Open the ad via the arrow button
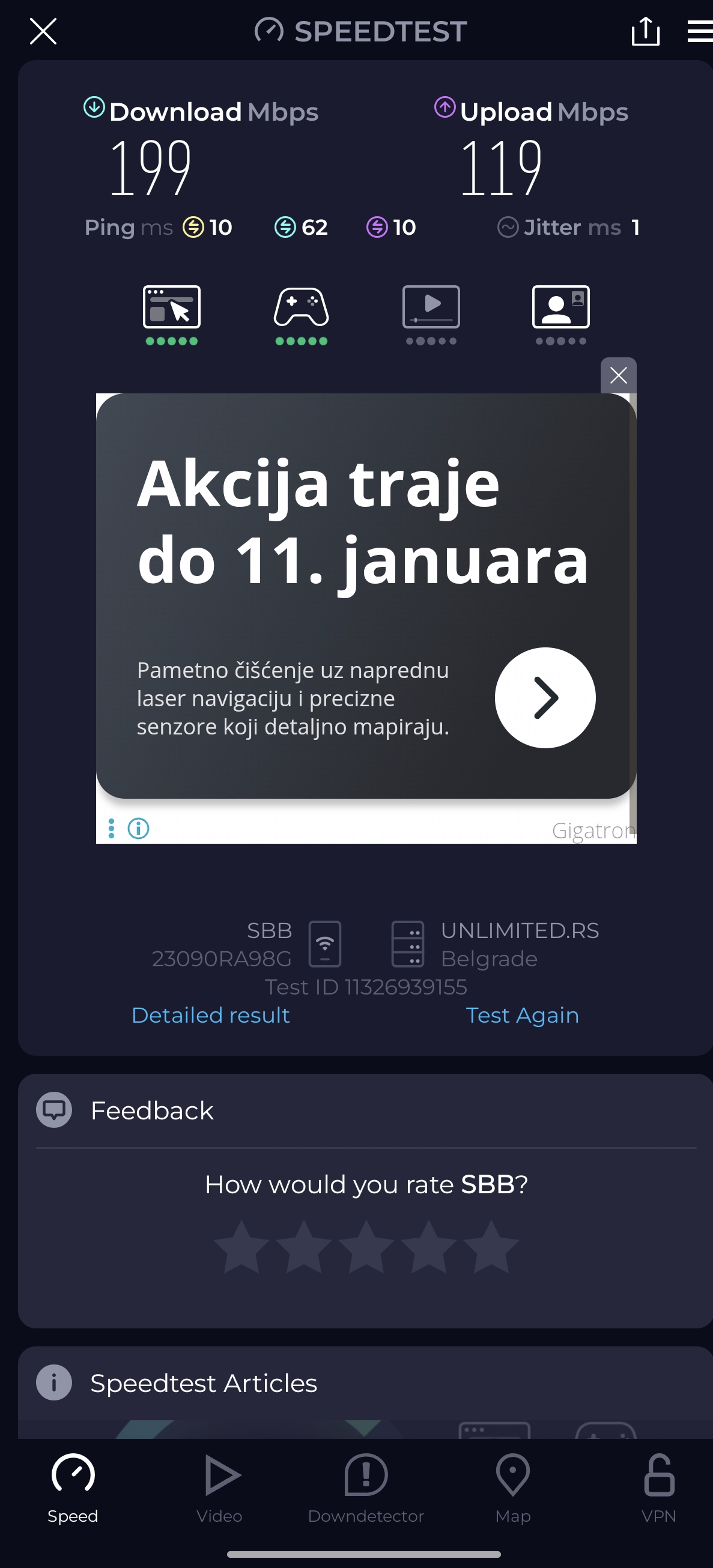The width and height of the screenshot is (713, 1568). click(x=545, y=698)
